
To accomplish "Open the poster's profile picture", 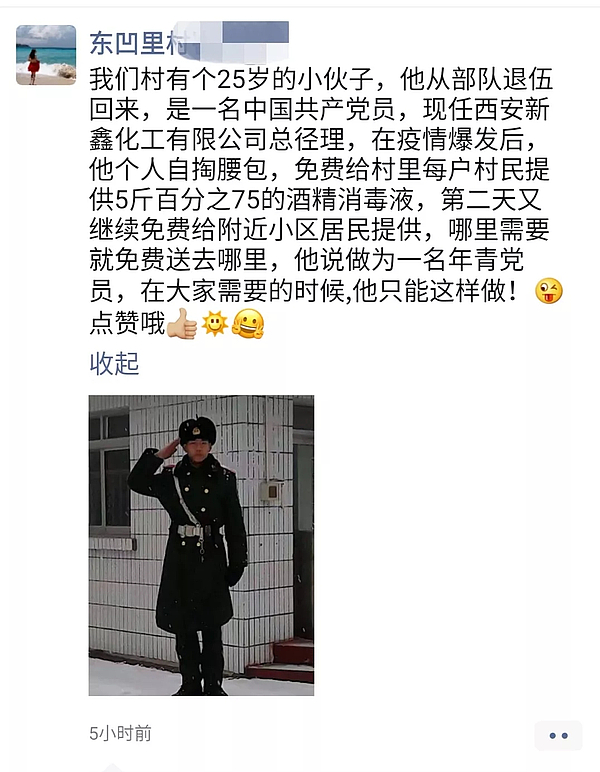I will [x=46, y=55].
